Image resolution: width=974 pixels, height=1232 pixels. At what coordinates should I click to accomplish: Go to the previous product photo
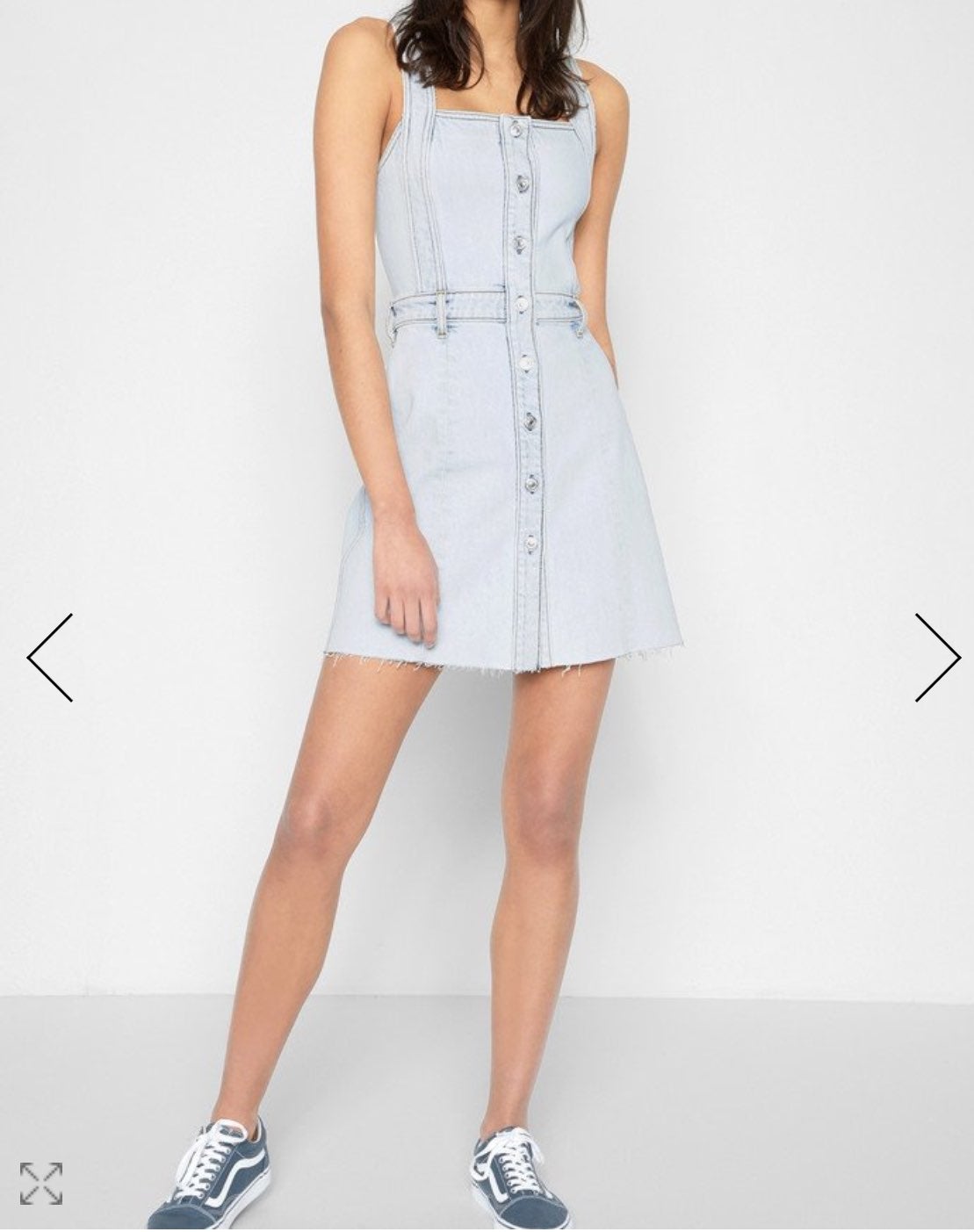point(49,657)
